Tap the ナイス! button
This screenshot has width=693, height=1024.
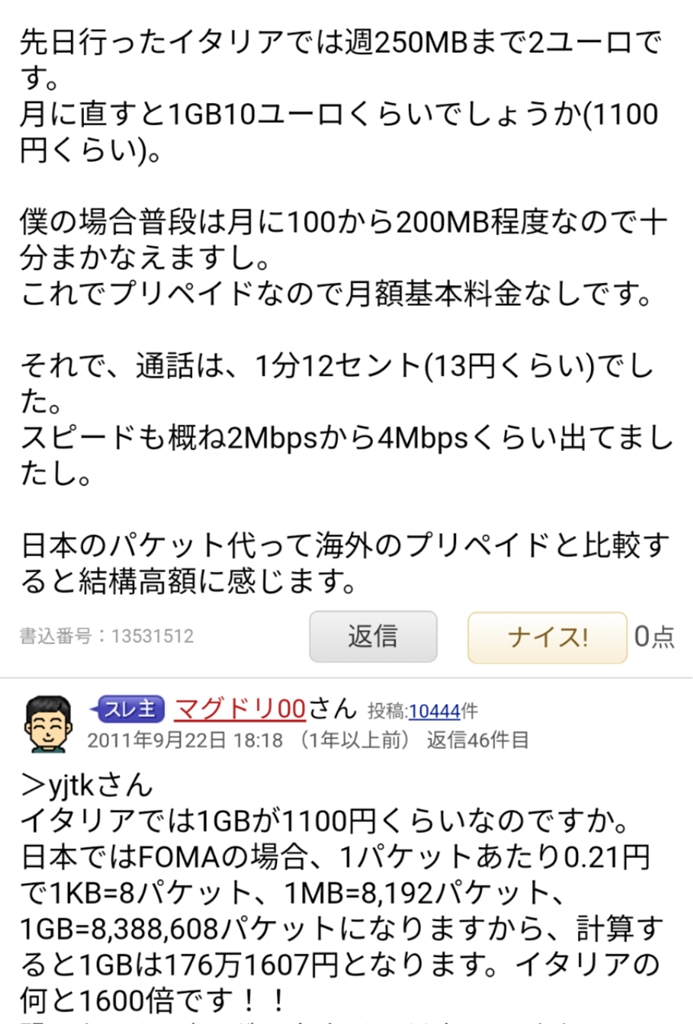(x=547, y=637)
